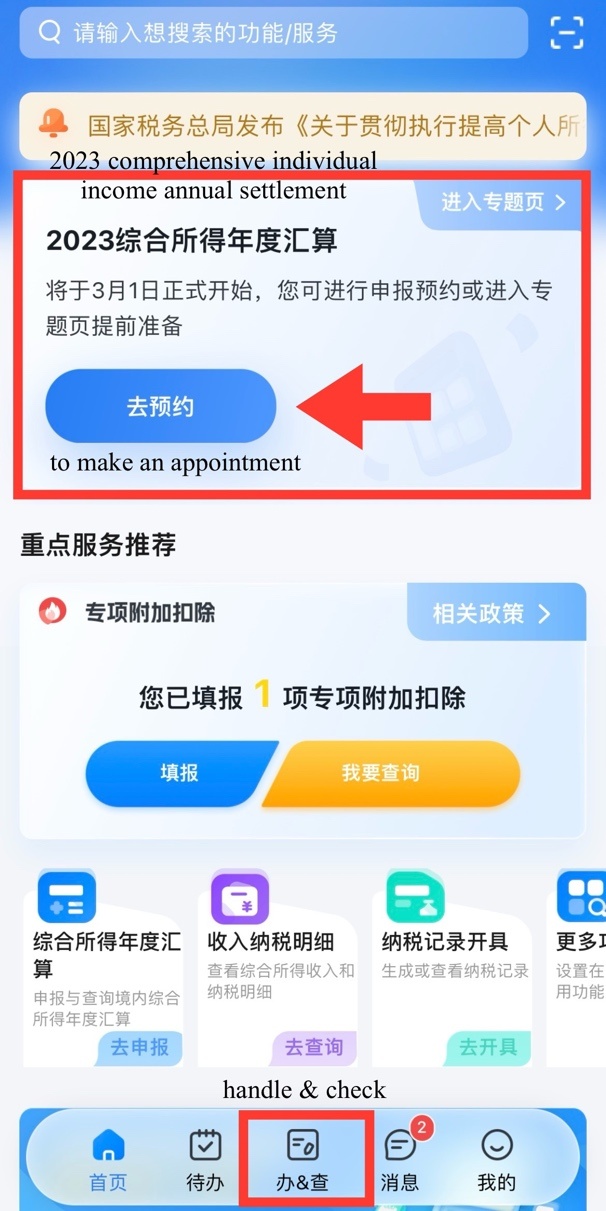
Task: Enter the topic page via 进入专题页
Action: (x=504, y=202)
